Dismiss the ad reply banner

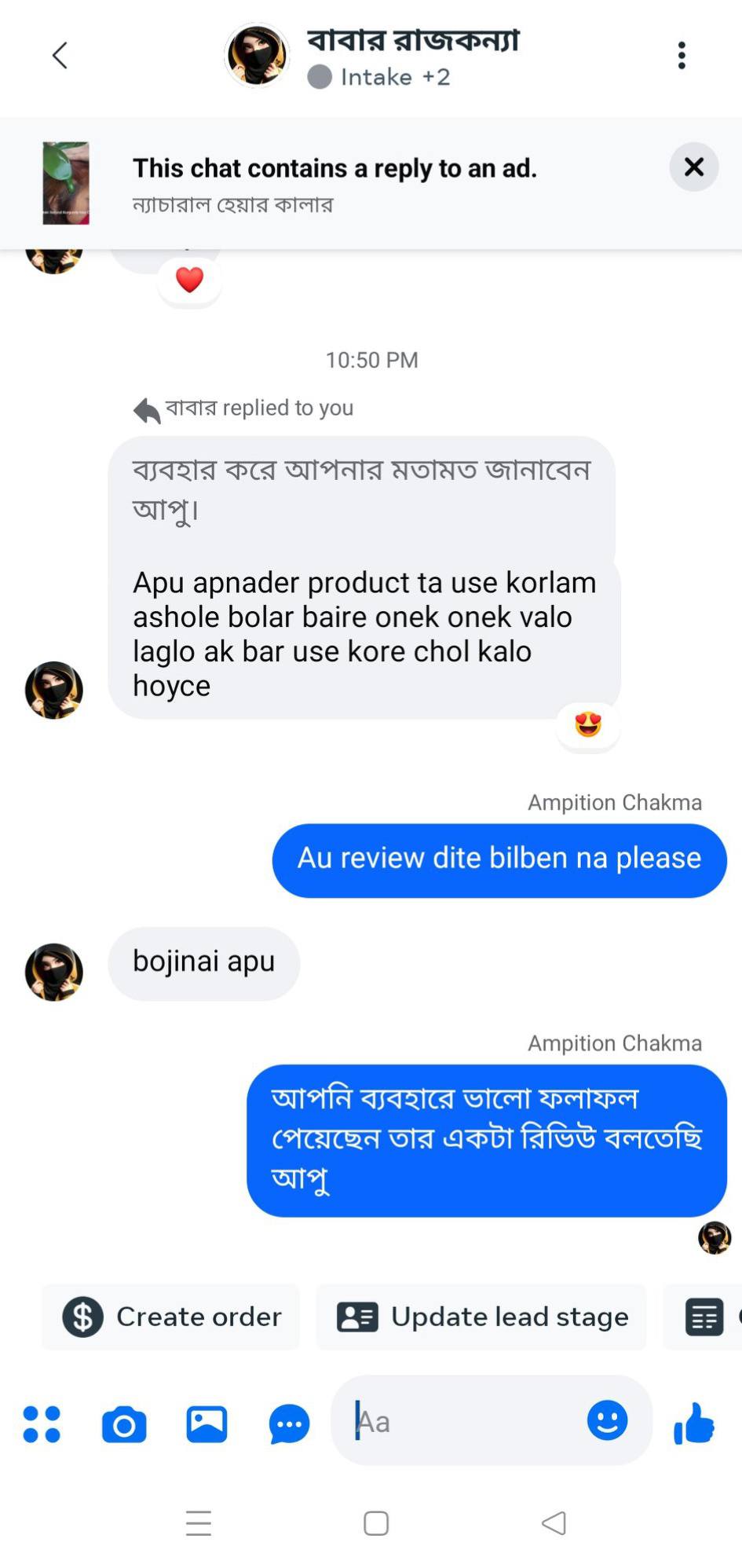[693, 167]
